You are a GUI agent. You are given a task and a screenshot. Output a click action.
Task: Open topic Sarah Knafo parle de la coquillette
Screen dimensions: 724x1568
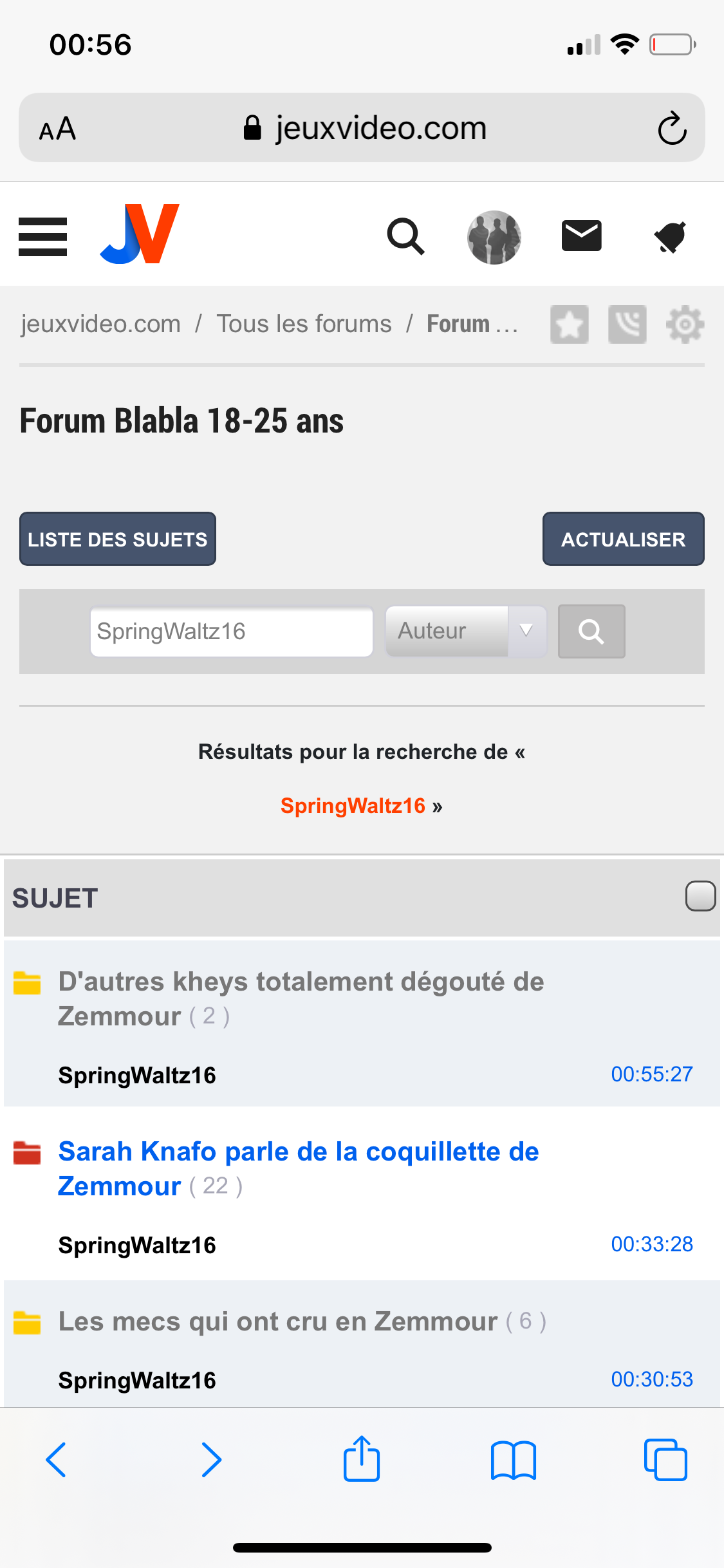tap(299, 1169)
